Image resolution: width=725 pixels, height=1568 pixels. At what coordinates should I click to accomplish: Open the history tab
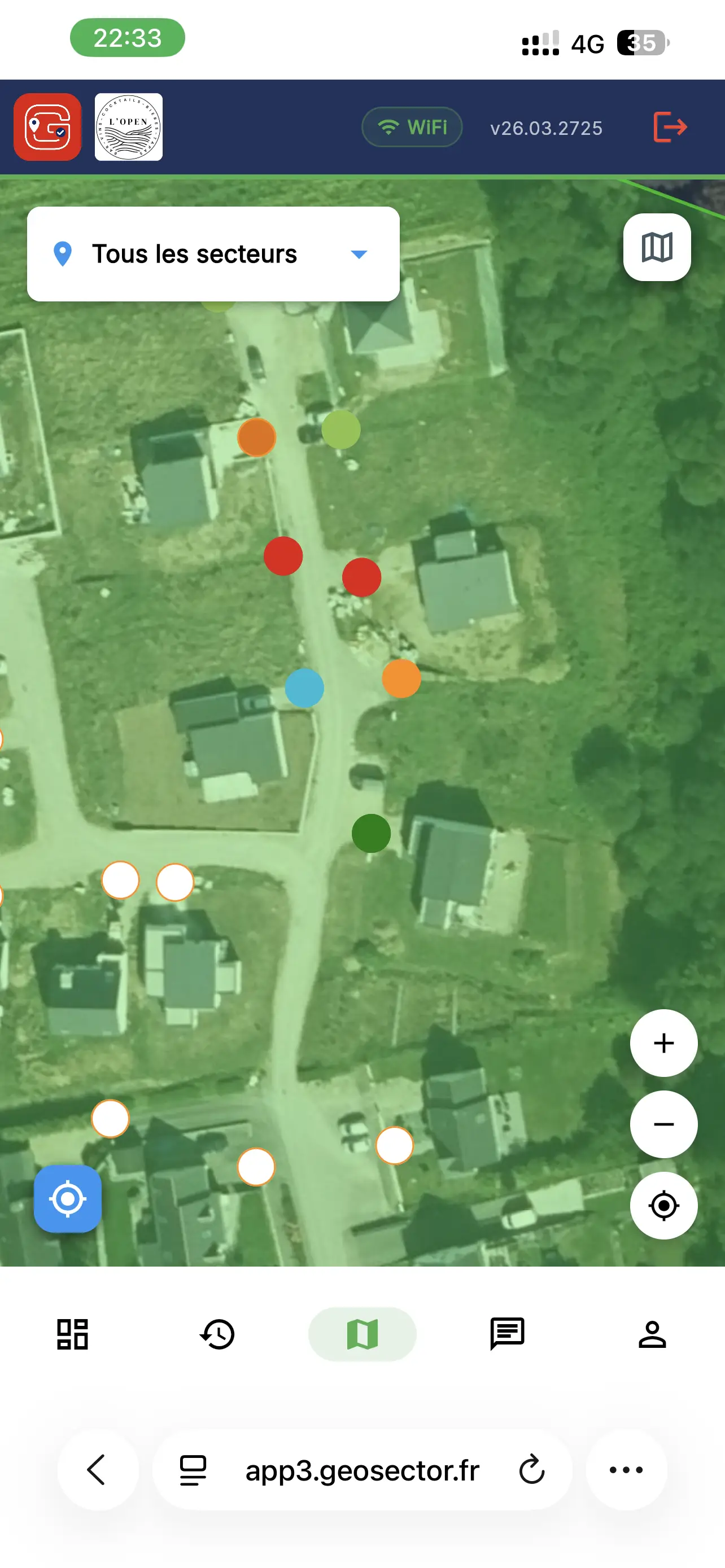coord(217,1334)
